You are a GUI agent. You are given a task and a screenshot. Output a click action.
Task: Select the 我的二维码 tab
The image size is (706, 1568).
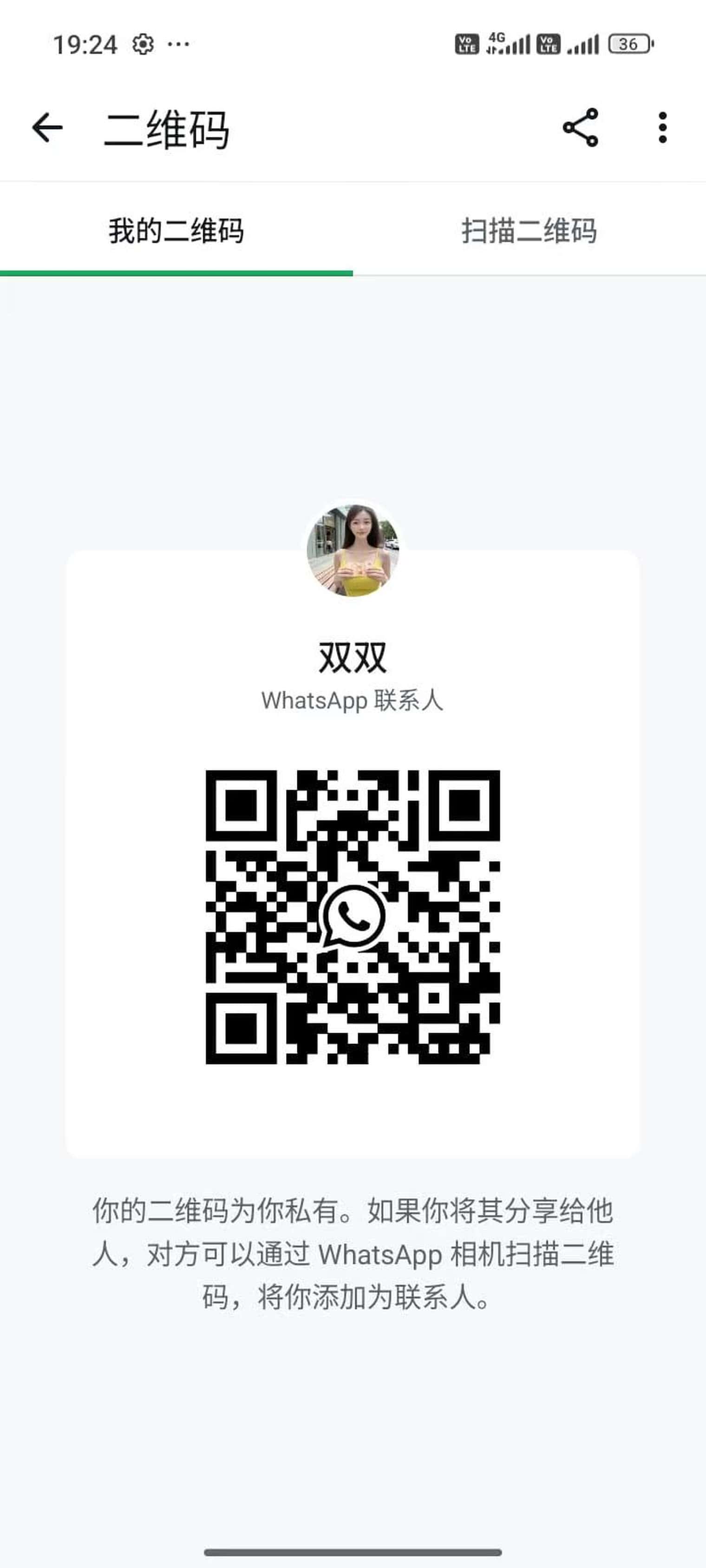click(x=176, y=231)
